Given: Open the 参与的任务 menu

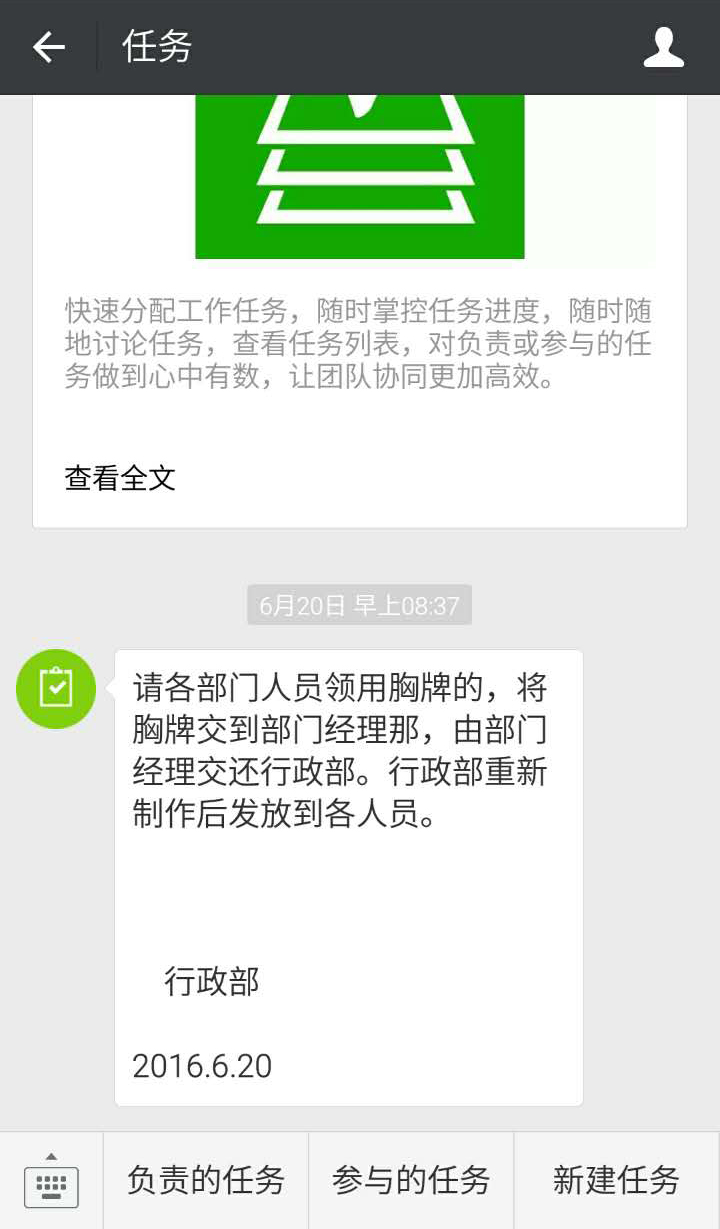Looking at the screenshot, I should [411, 1181].
